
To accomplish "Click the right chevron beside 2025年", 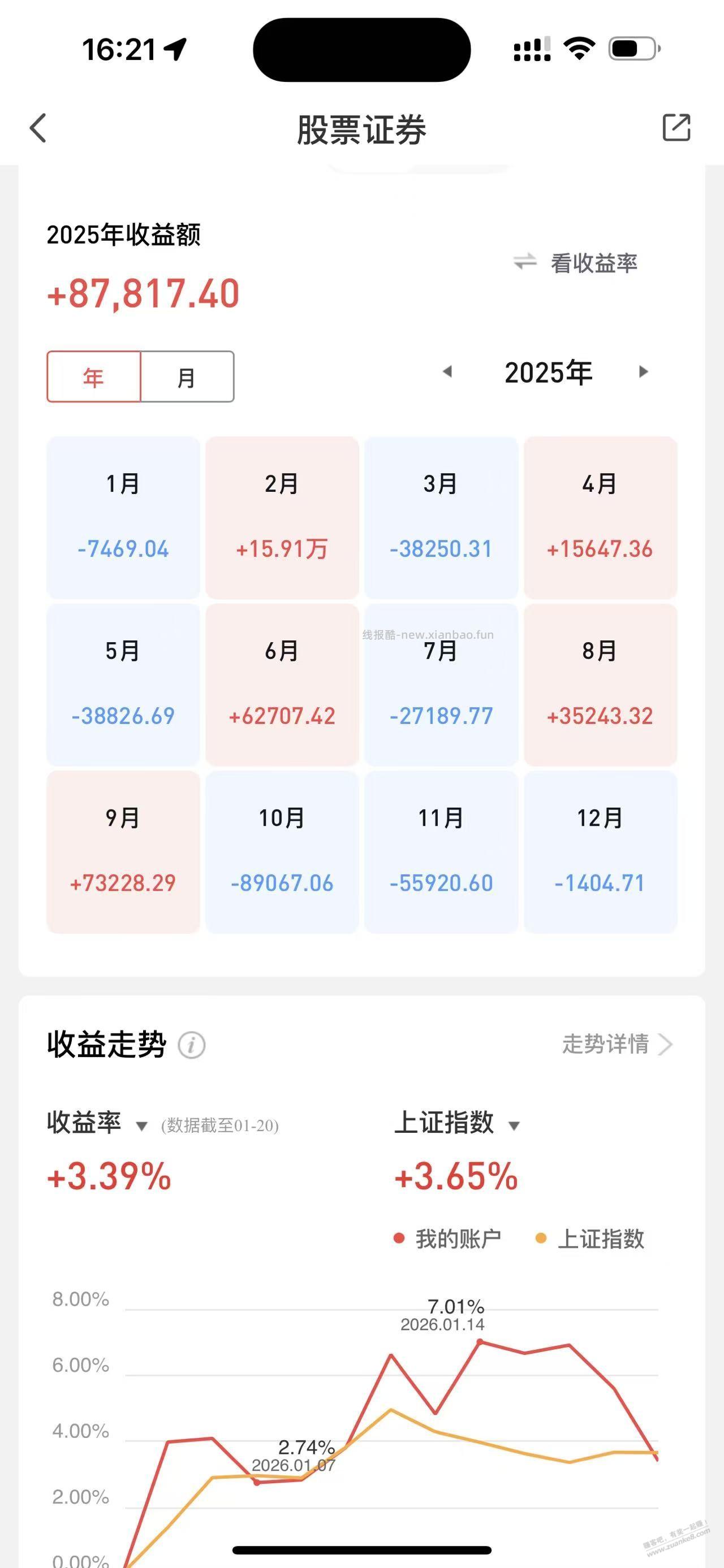I will click(x=644, y=373).
